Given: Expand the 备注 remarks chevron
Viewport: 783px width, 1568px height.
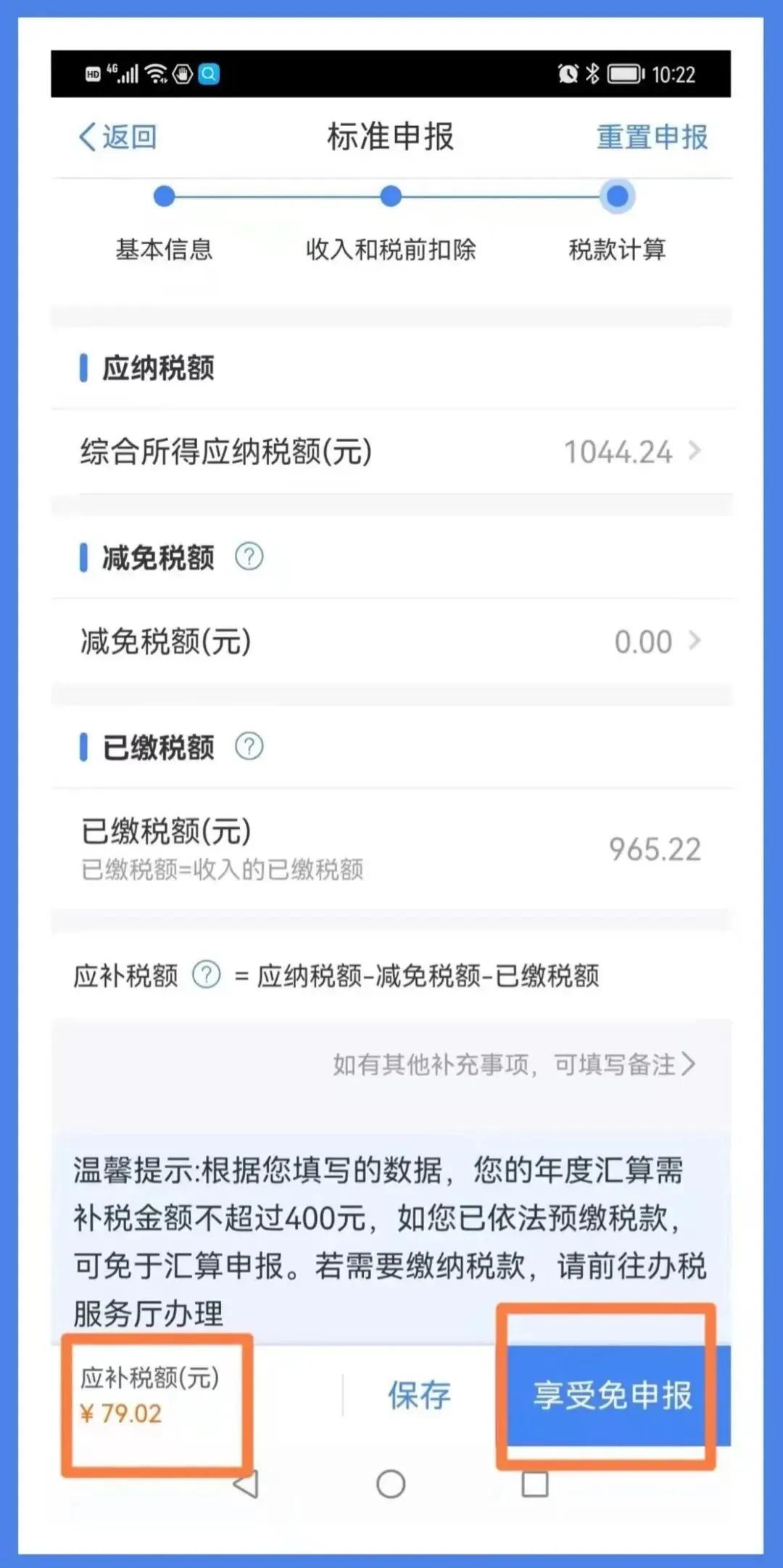Looking at the screenshot, I should 692,1065.
